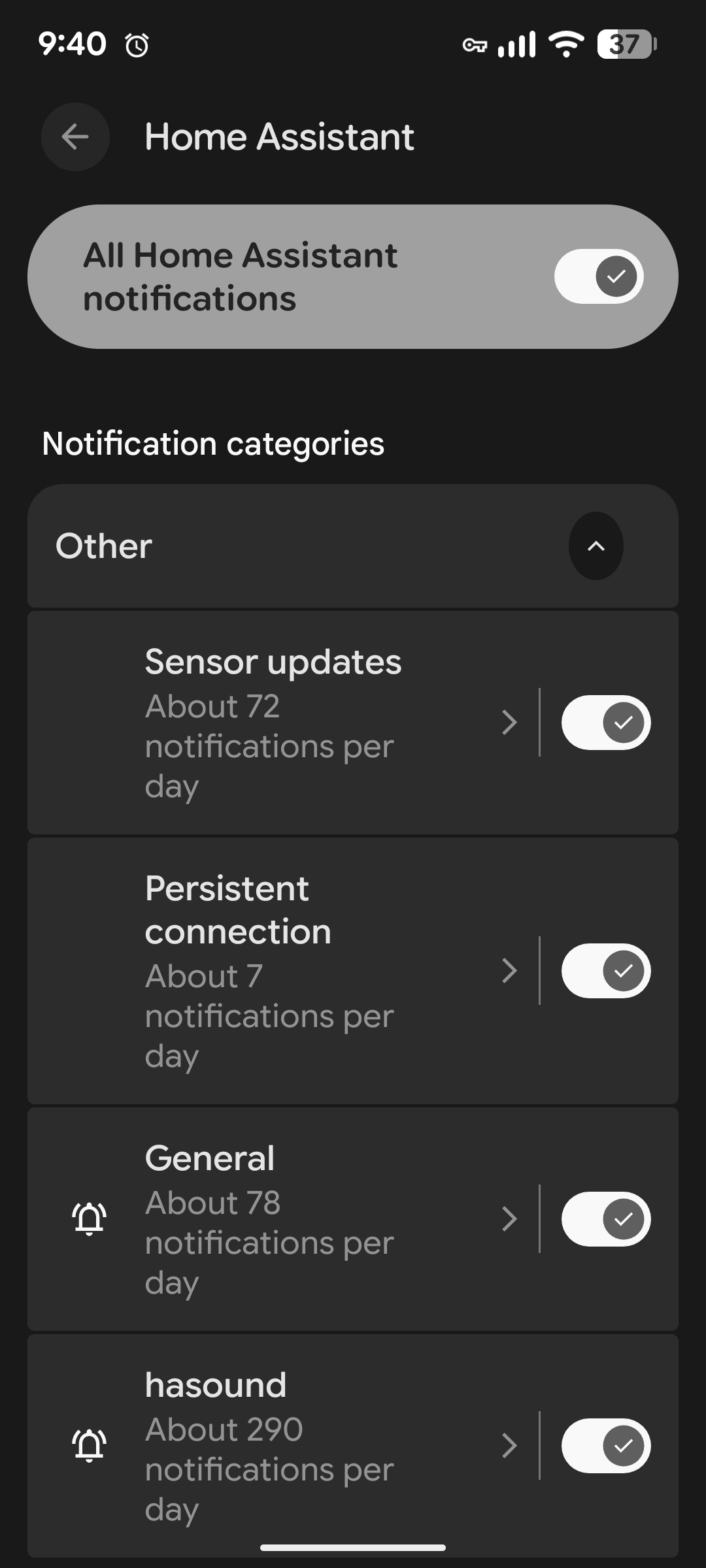Collapse the Other category section

click(x=596, y=546)
